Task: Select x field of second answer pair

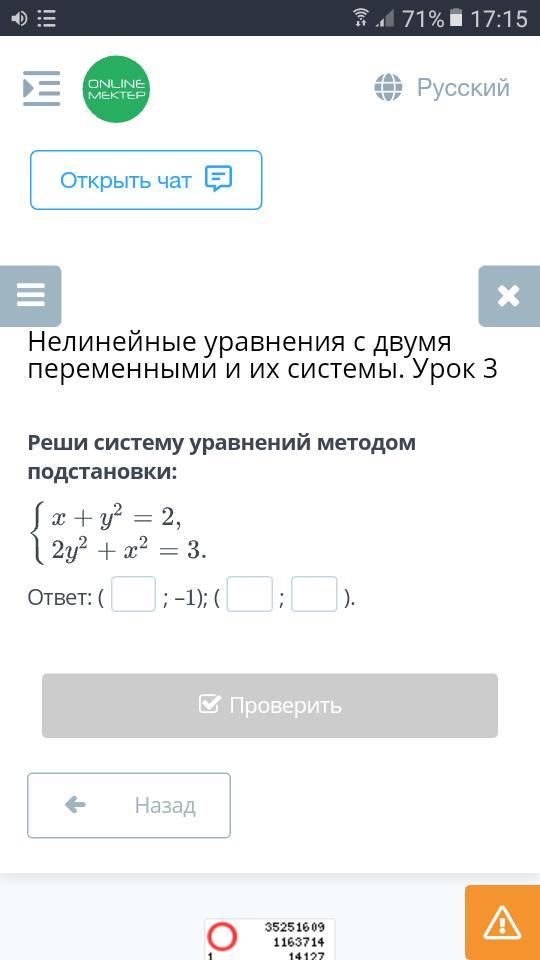Action: pyautogui.click(x=249, y=594)
